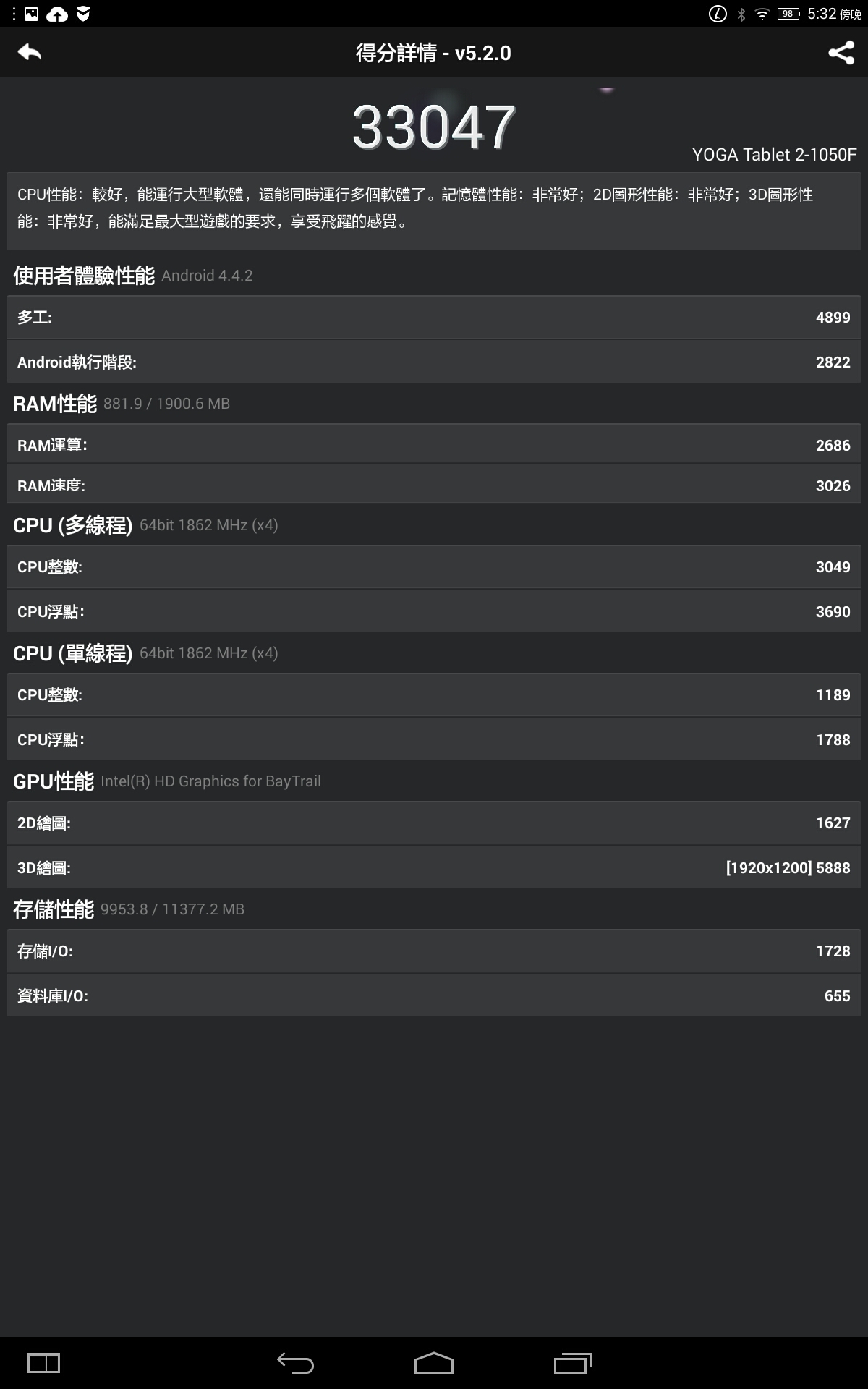Share the benchmark score results

pyautogui.click(x=841, y=53)
